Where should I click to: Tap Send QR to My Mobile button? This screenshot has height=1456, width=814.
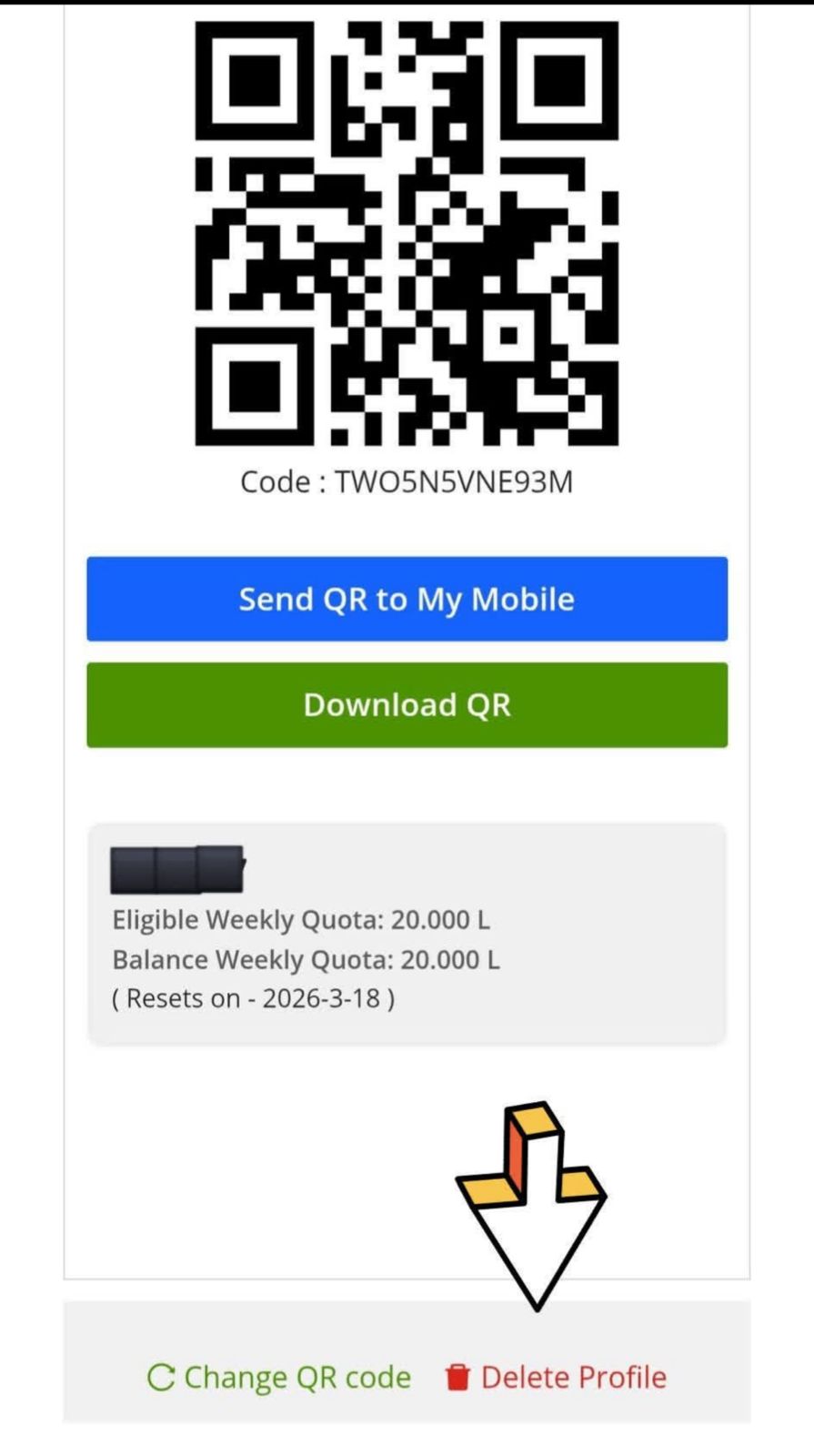point(407,599)
